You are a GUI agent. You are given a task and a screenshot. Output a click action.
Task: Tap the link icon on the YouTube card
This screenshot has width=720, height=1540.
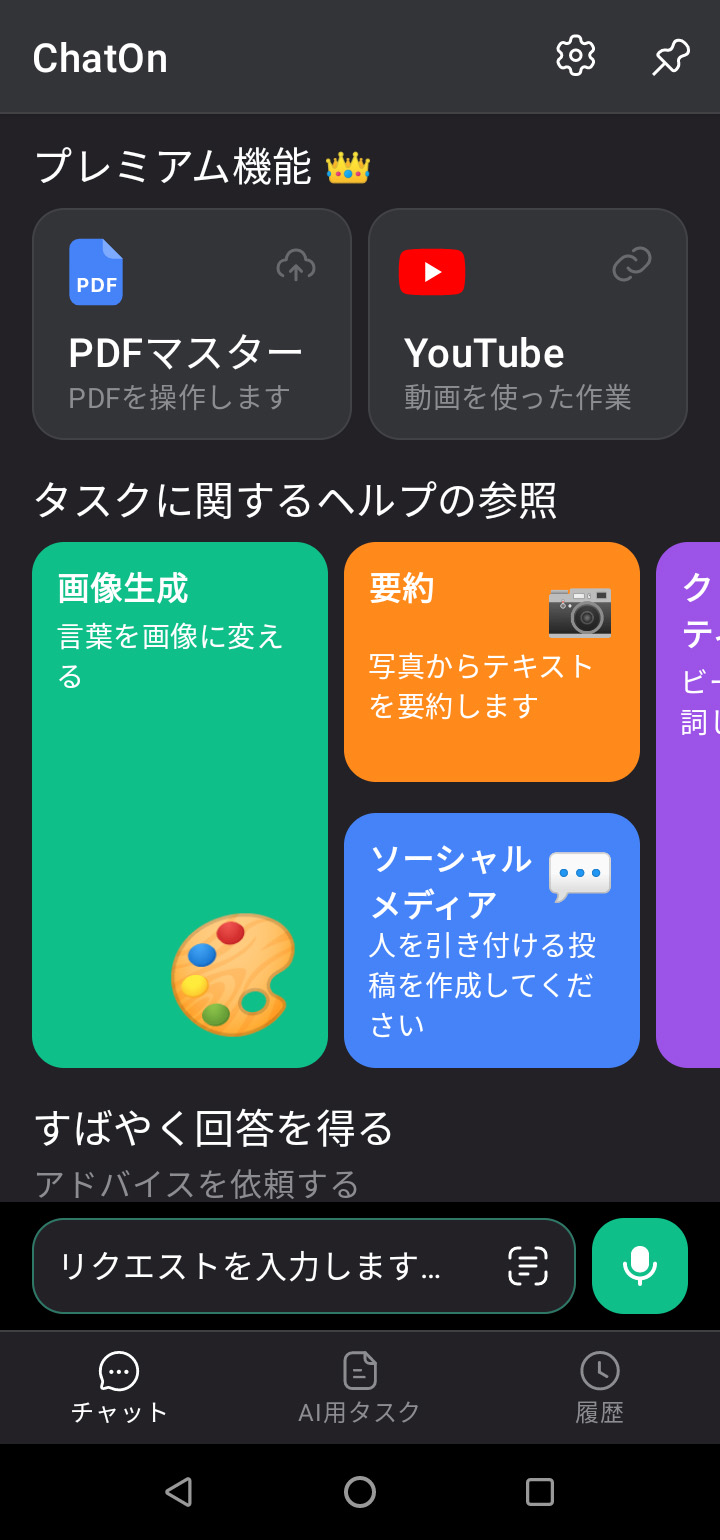[631, 266]
